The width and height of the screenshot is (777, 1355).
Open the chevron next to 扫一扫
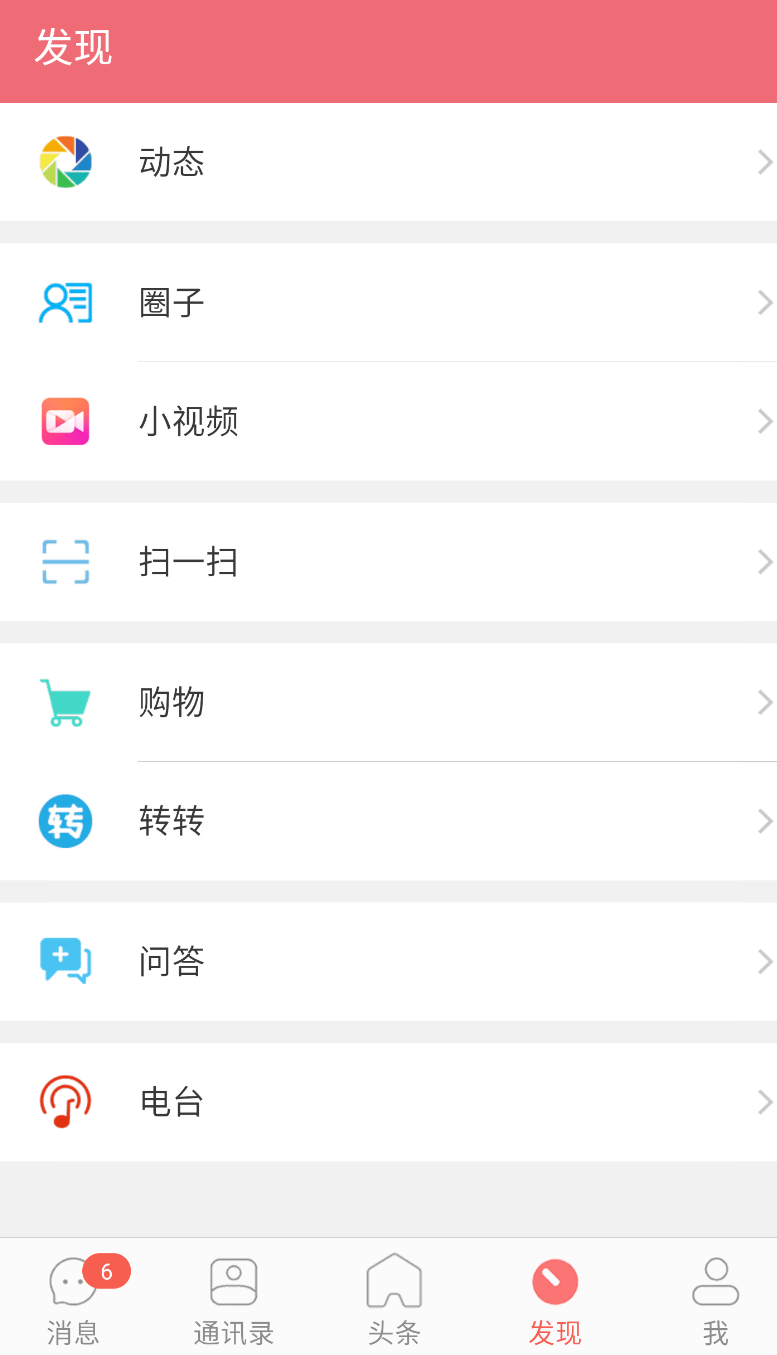(x=764, y=562)
